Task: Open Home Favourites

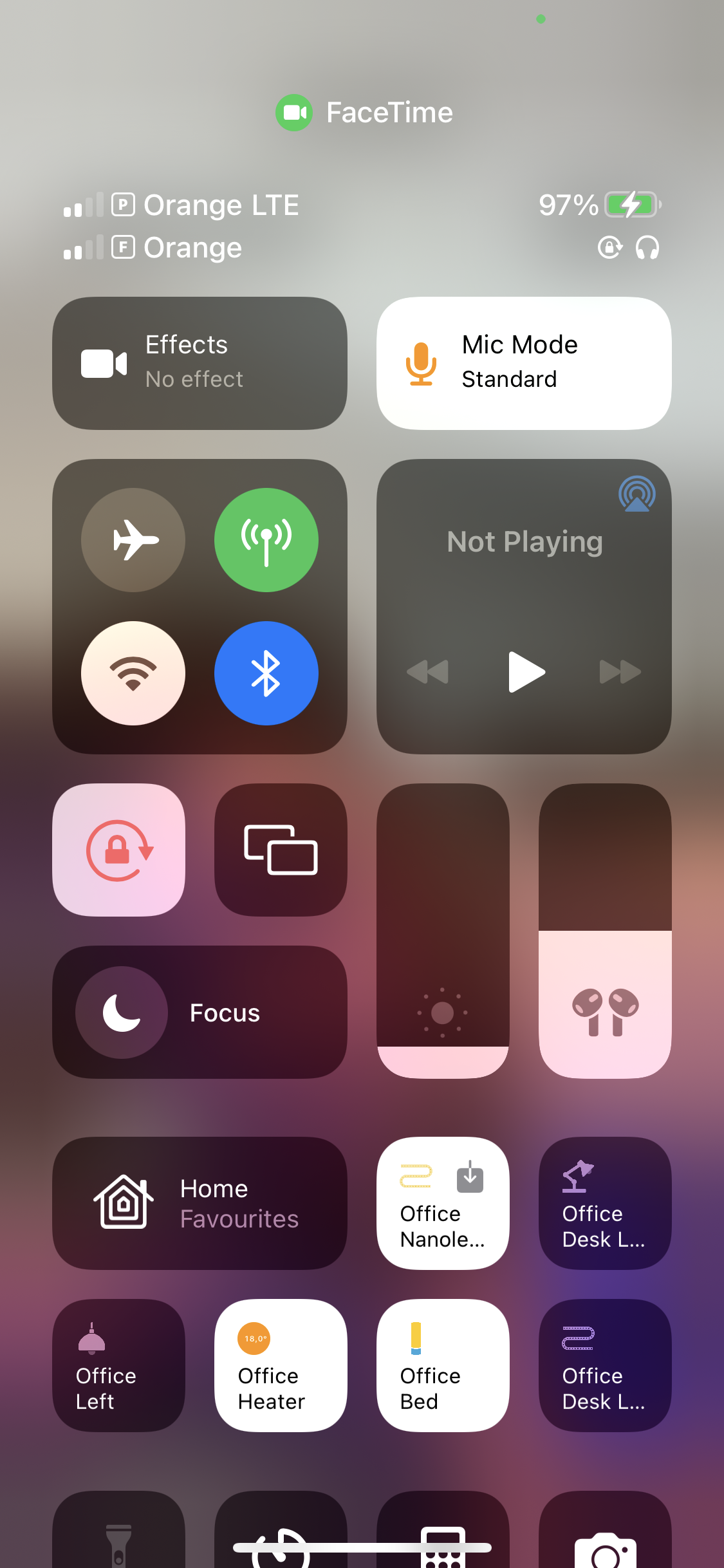Action: click(x=200, y=1203)
